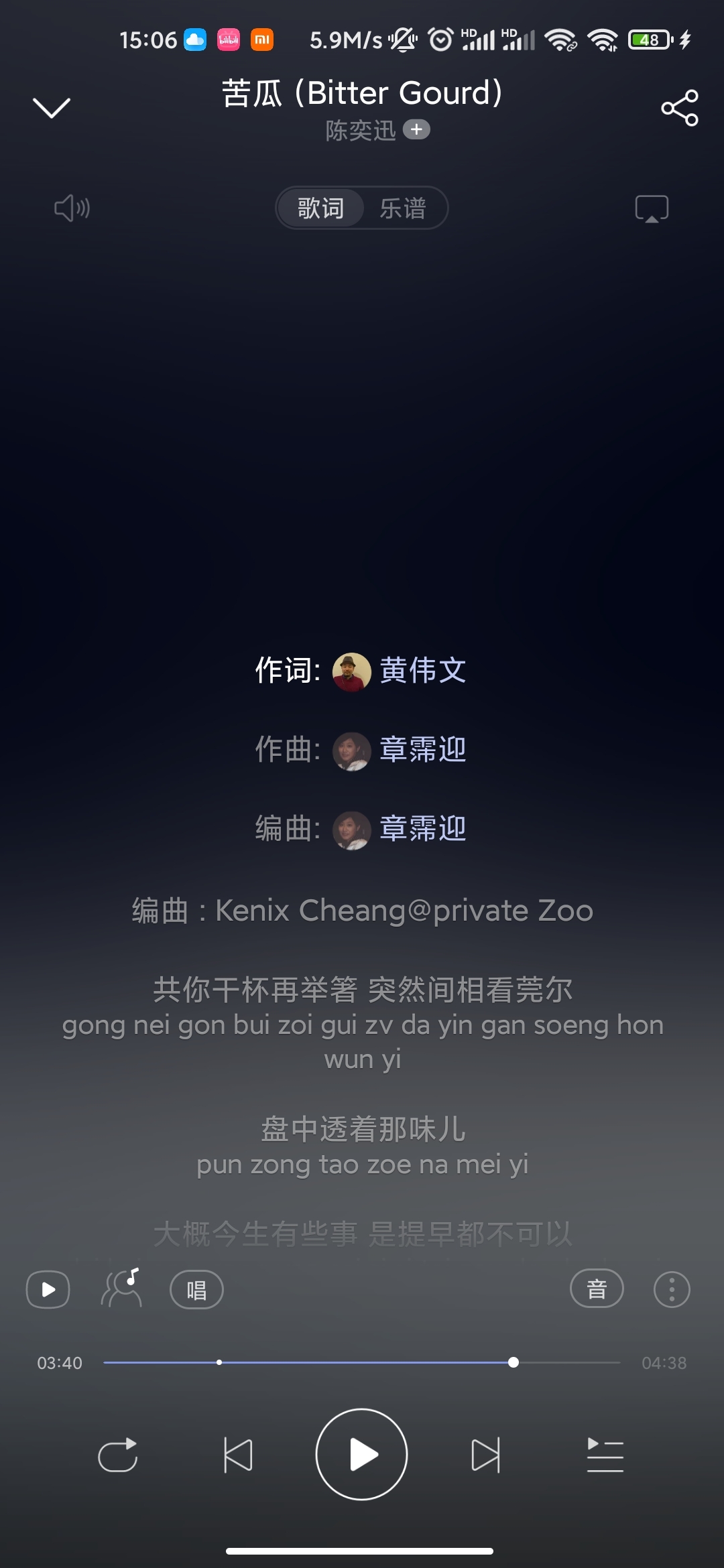Screen dimensions: 724x1568
Task: Tap the 唱 karaoke button
Action: click(x=196, y=1289)
